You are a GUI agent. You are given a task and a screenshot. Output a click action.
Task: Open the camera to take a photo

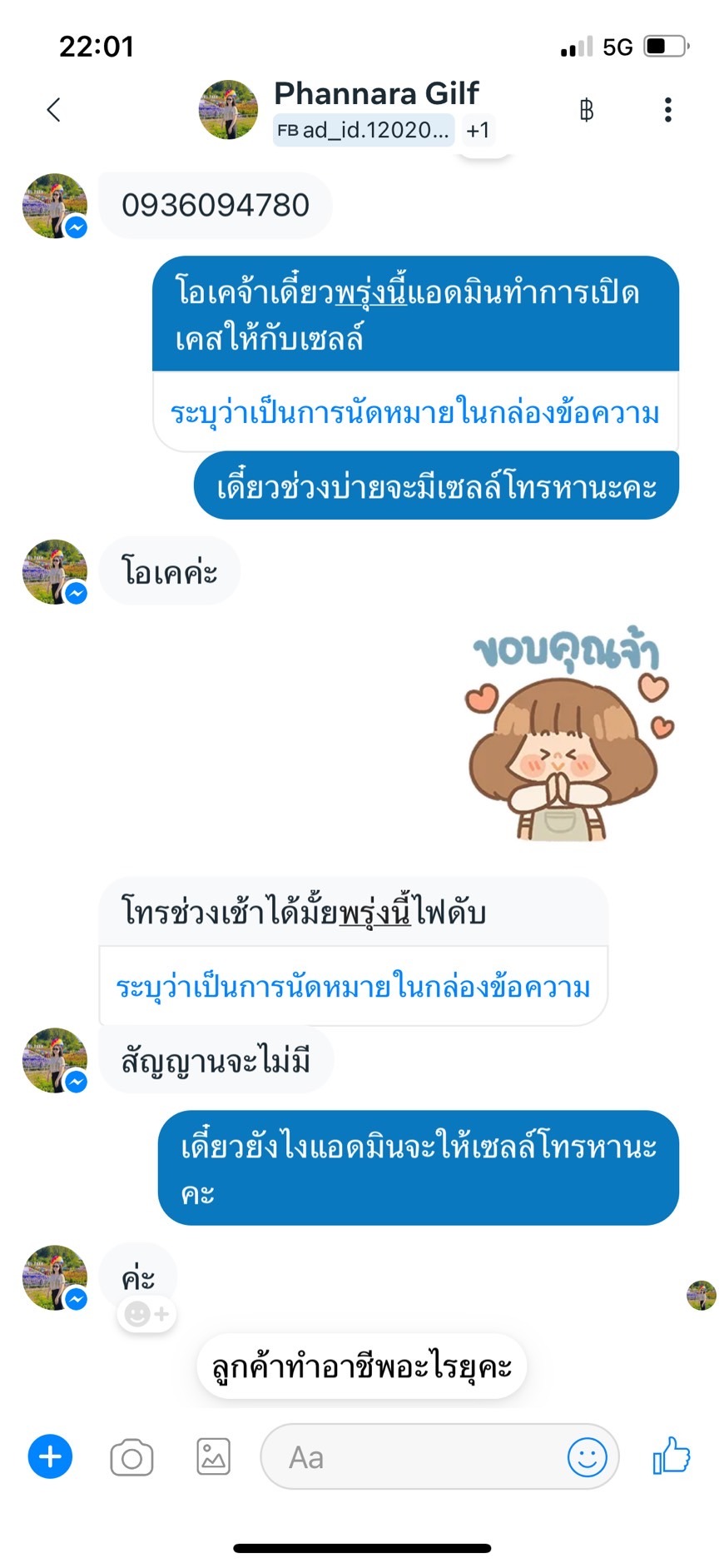pyautogui.click(x=131, y=1457)
